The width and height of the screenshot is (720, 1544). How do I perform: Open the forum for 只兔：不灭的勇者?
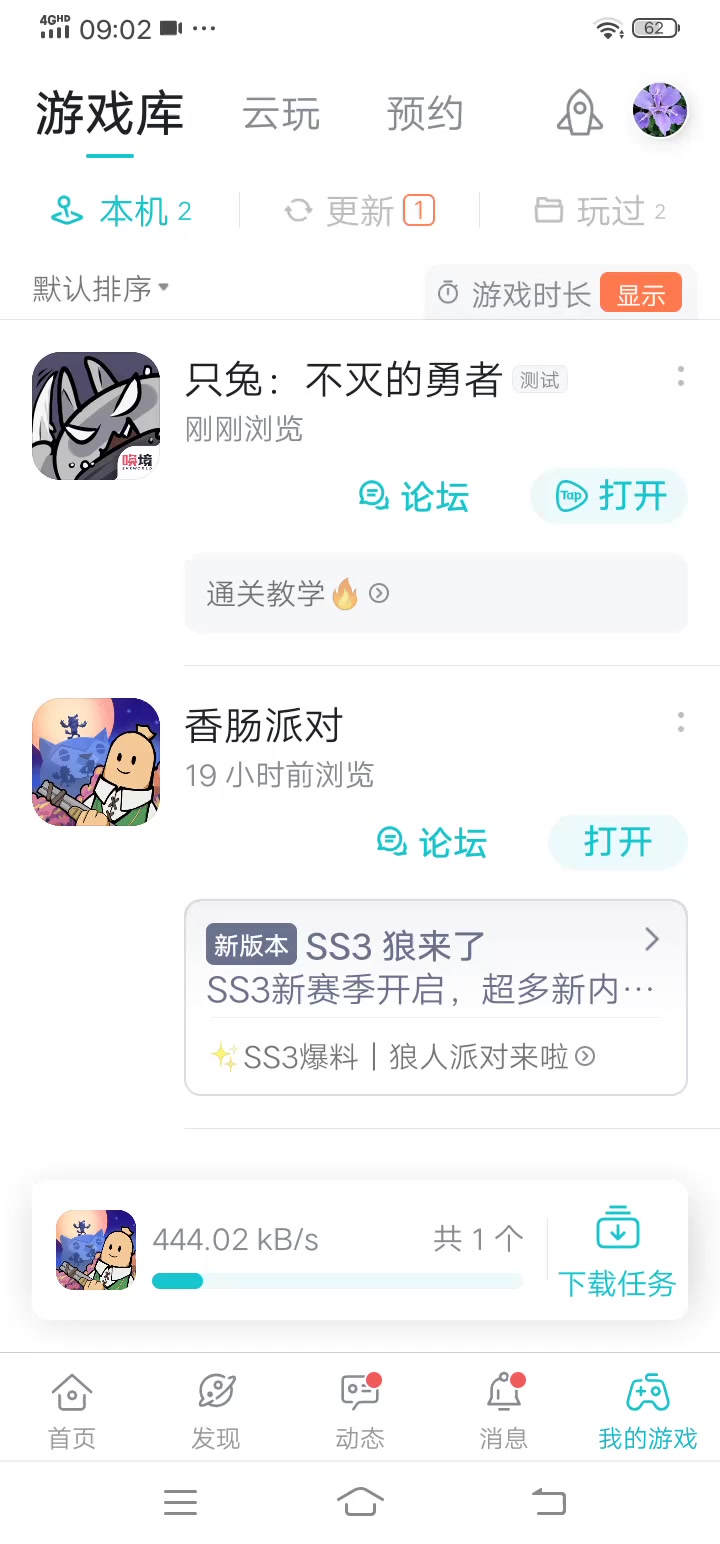point(414,497)
